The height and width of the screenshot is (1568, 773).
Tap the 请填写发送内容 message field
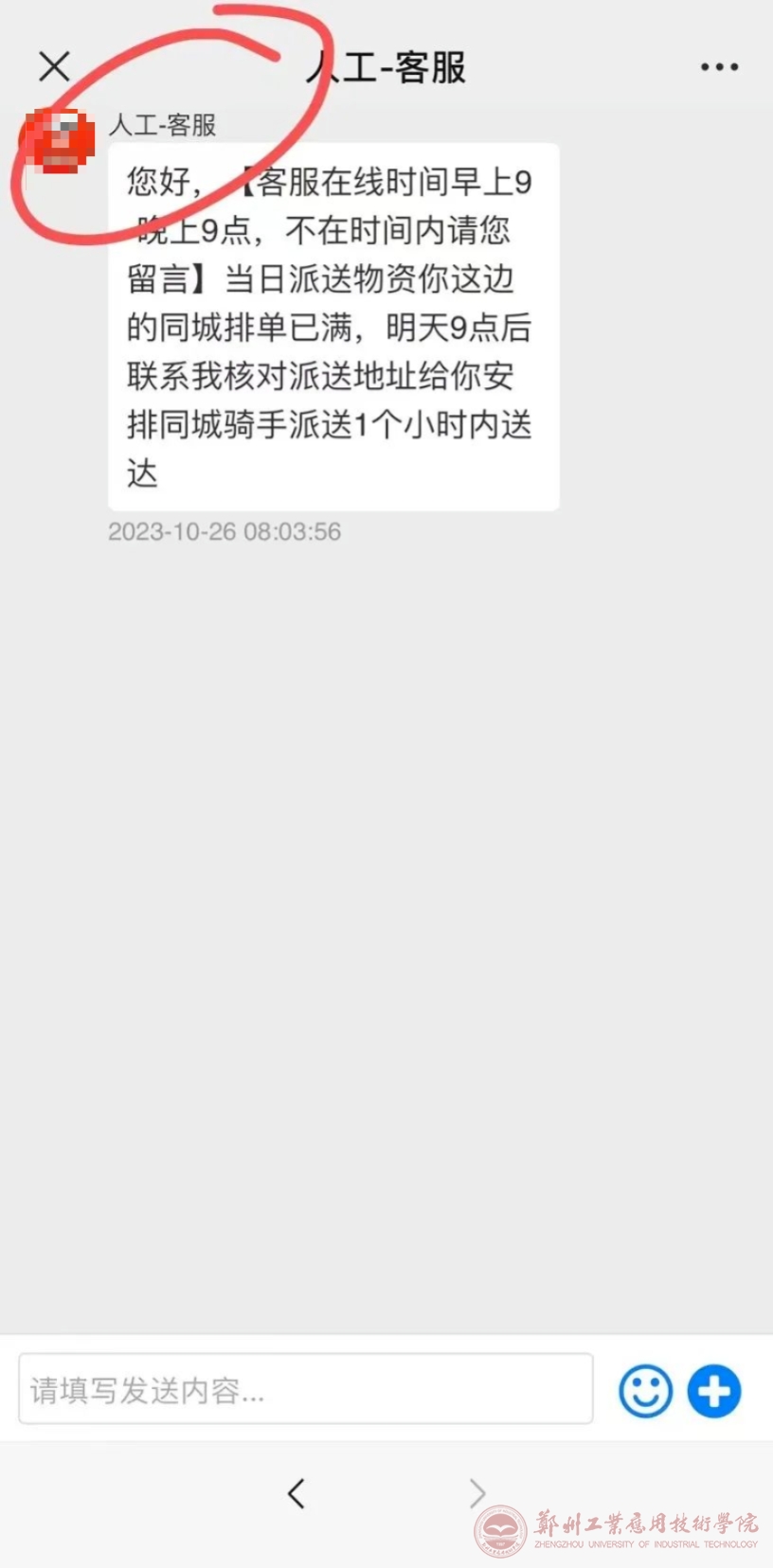[x=305, y=1389]
